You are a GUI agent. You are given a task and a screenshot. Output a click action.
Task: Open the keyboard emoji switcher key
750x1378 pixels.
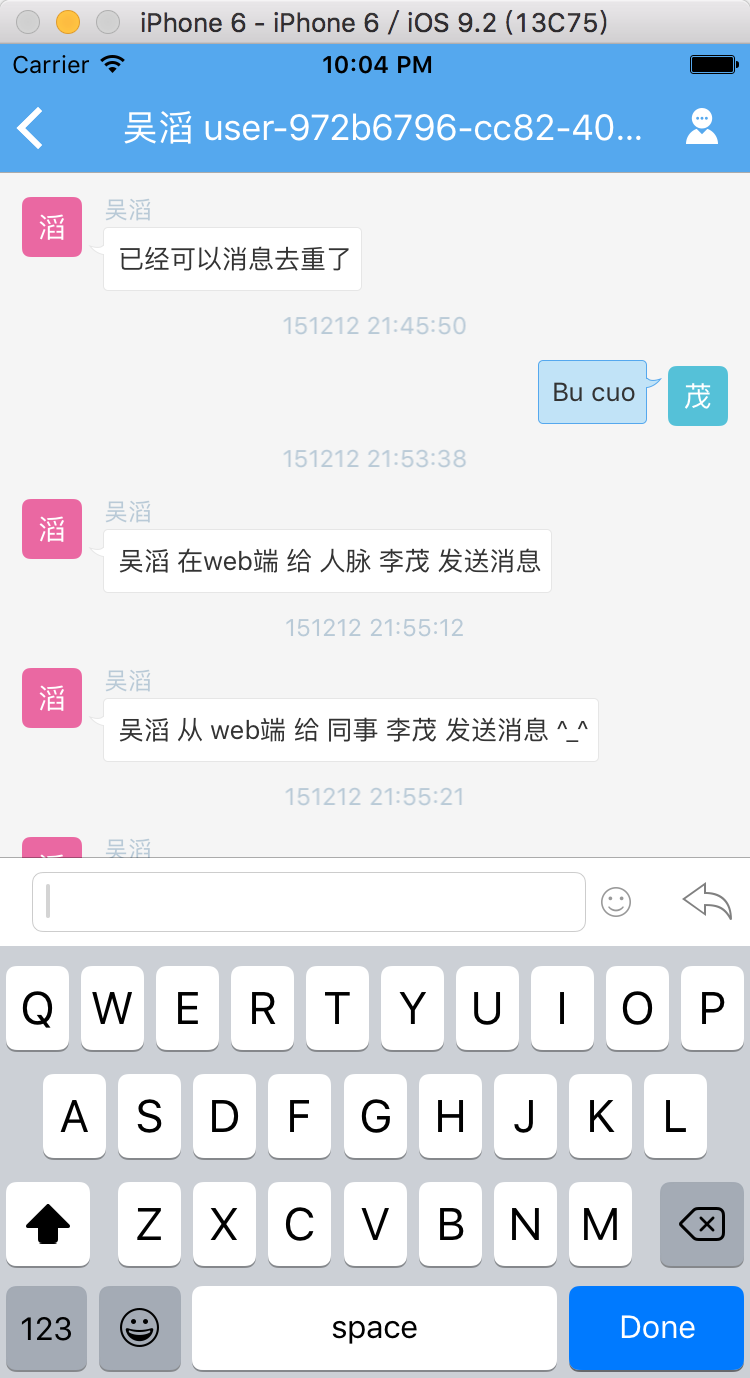[x=140, y=1328]
